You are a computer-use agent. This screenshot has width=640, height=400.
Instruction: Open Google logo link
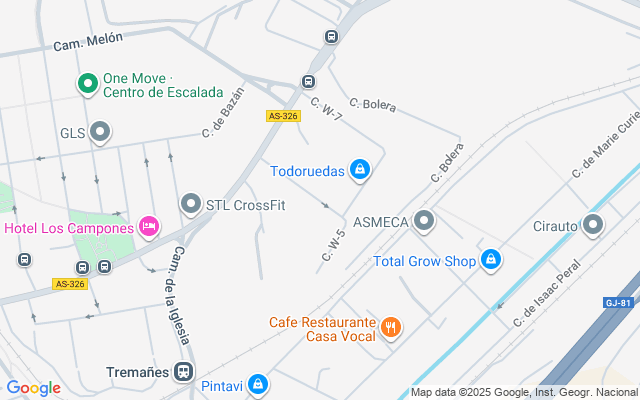[33, 388]
